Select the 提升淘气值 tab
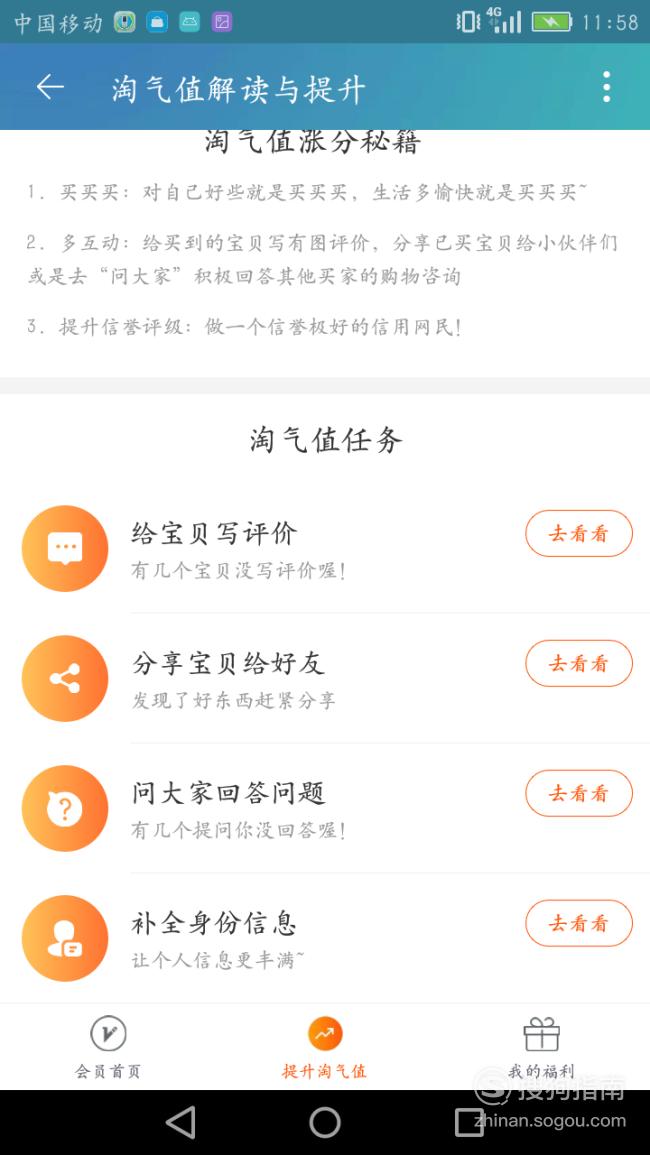Viewport: 650px width, 1155px height. [x=324, y=1047]
